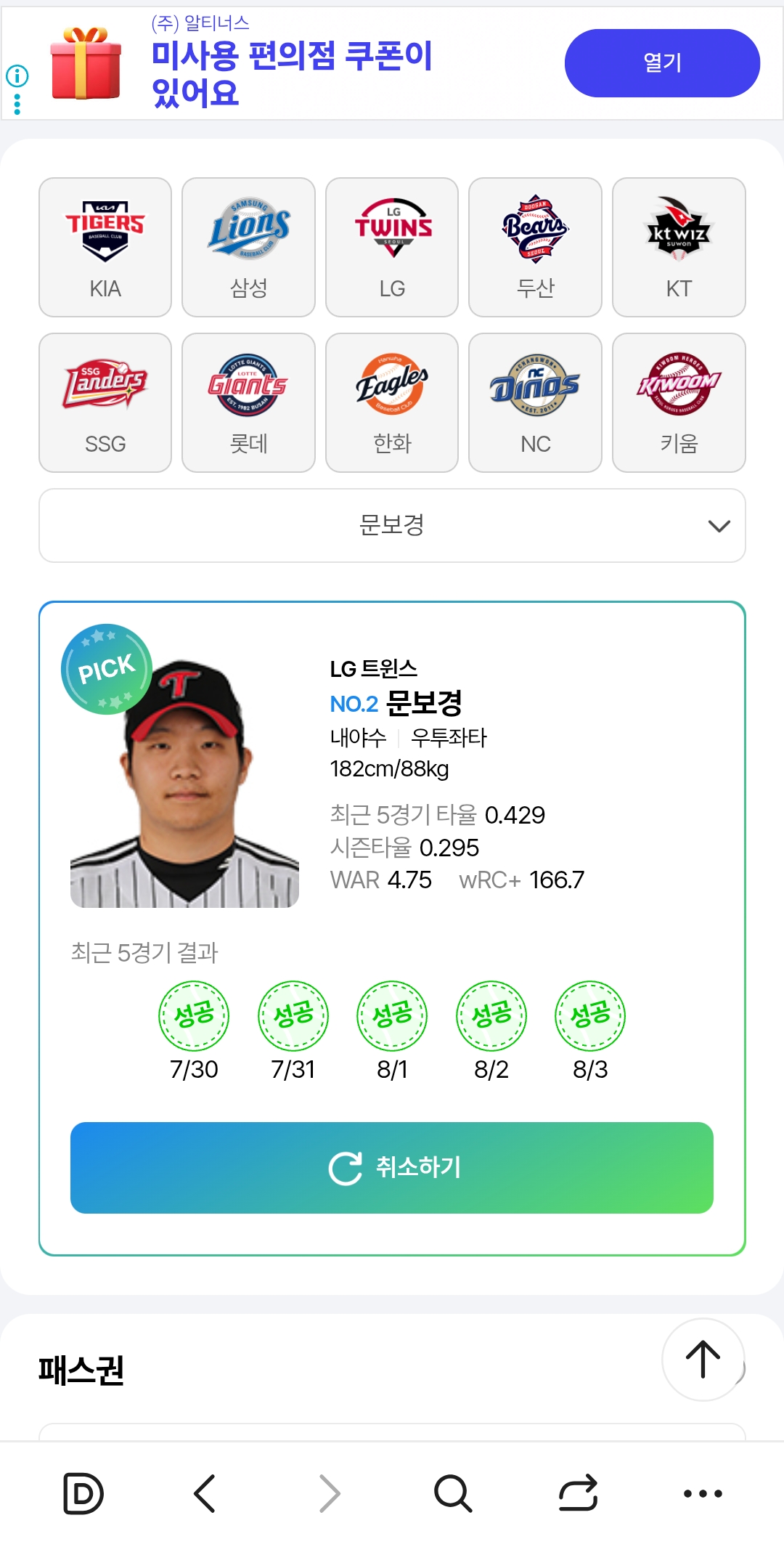Pick the 한화 Eagles team
Screen dimensions: 784x1547
click(392, 402)
